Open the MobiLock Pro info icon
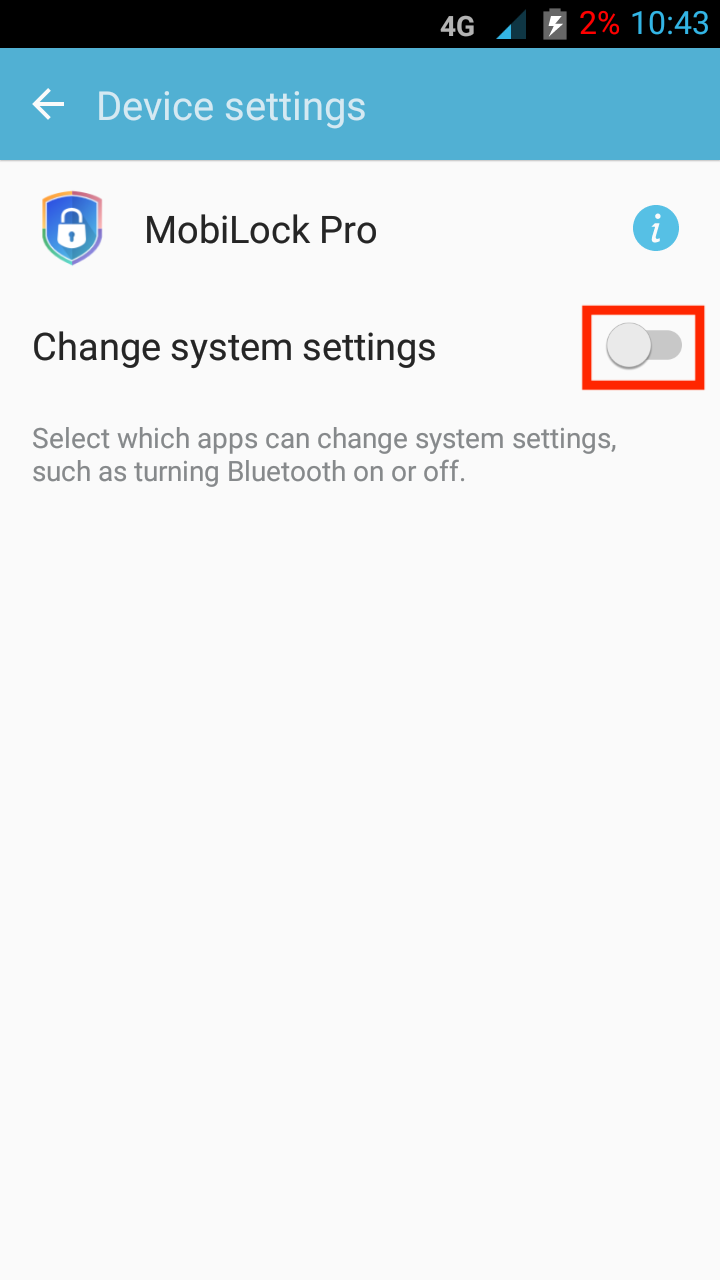This screenshot has height=1280, width=720. 656,230
